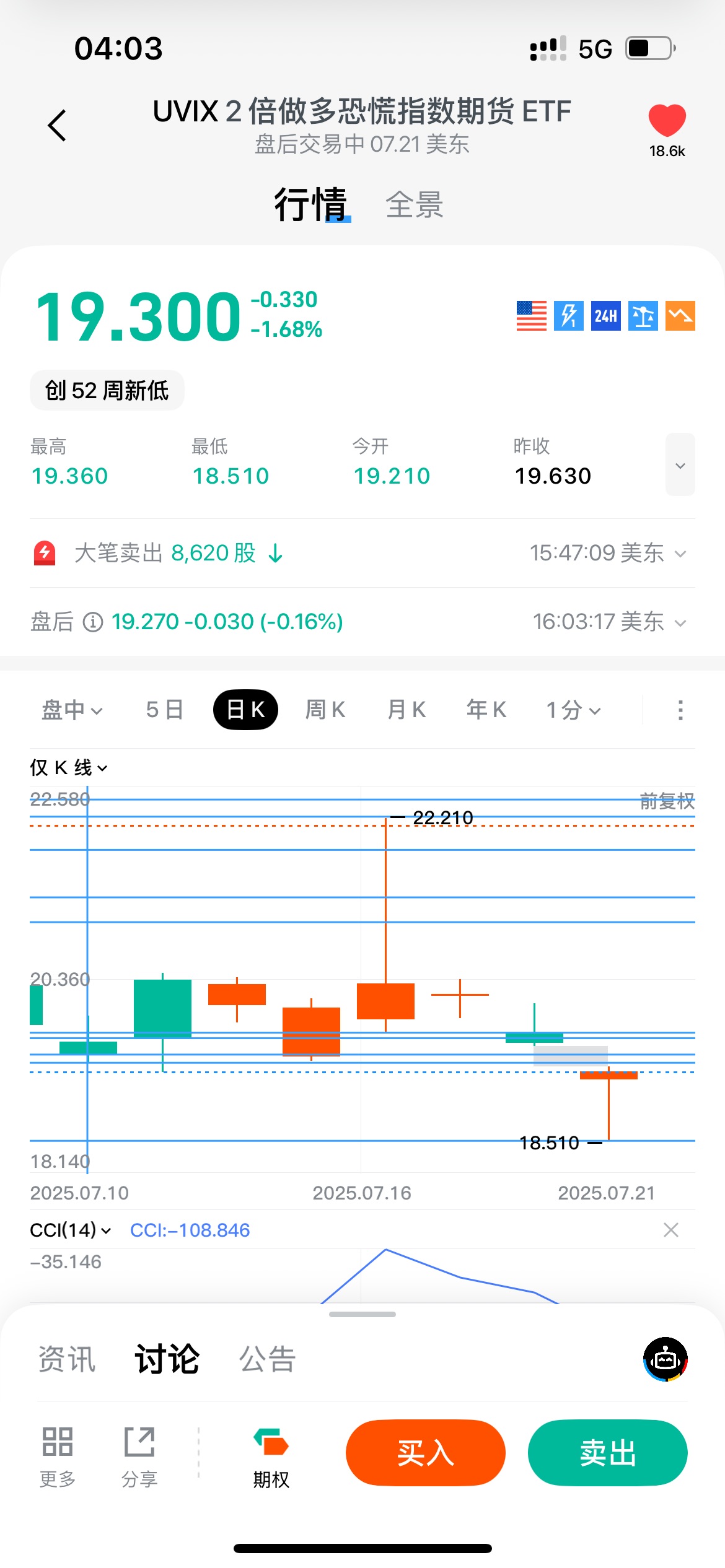
Task: Tap the 买入 buy button
Action: coord(426,1453)
